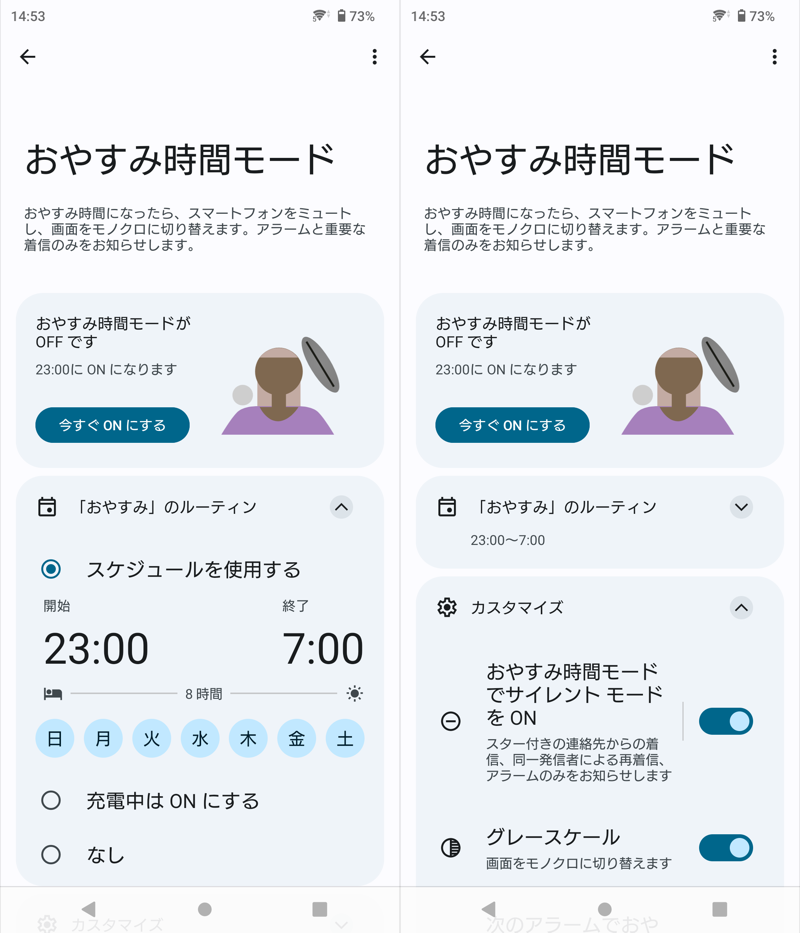Deselect the 火 day chip
The height and width of the screenshot is (933, 800).
click(x=151, y=739)
